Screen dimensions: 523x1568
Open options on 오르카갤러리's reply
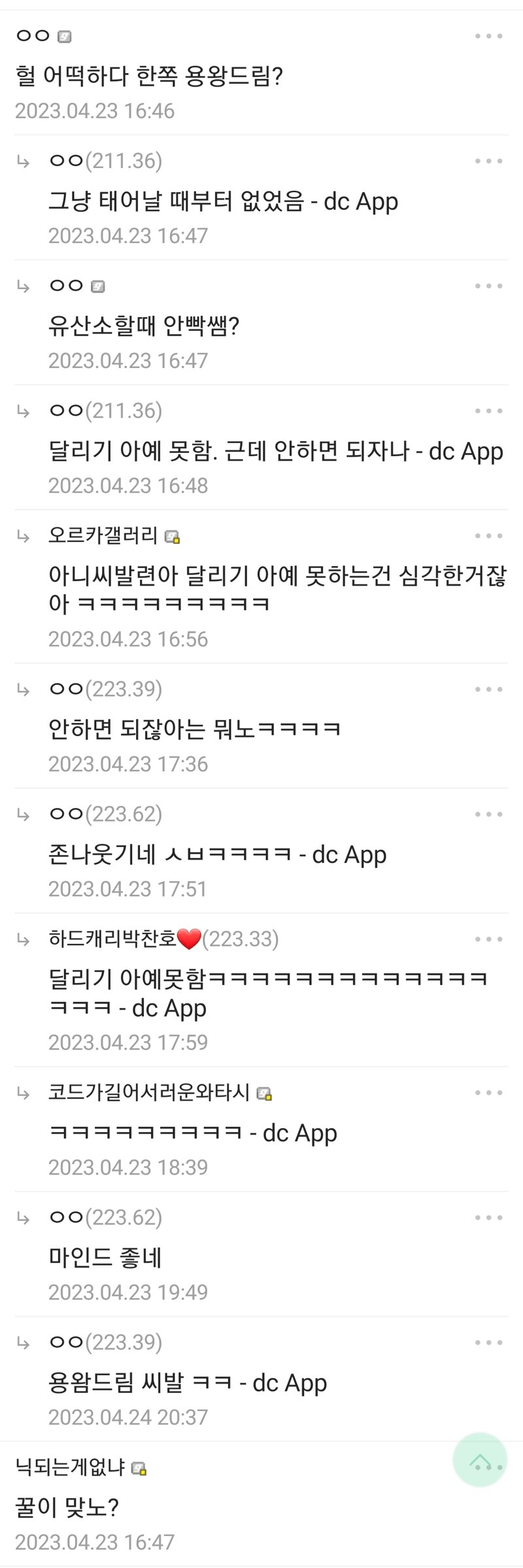pyautogui.click(x=488, y=536)
